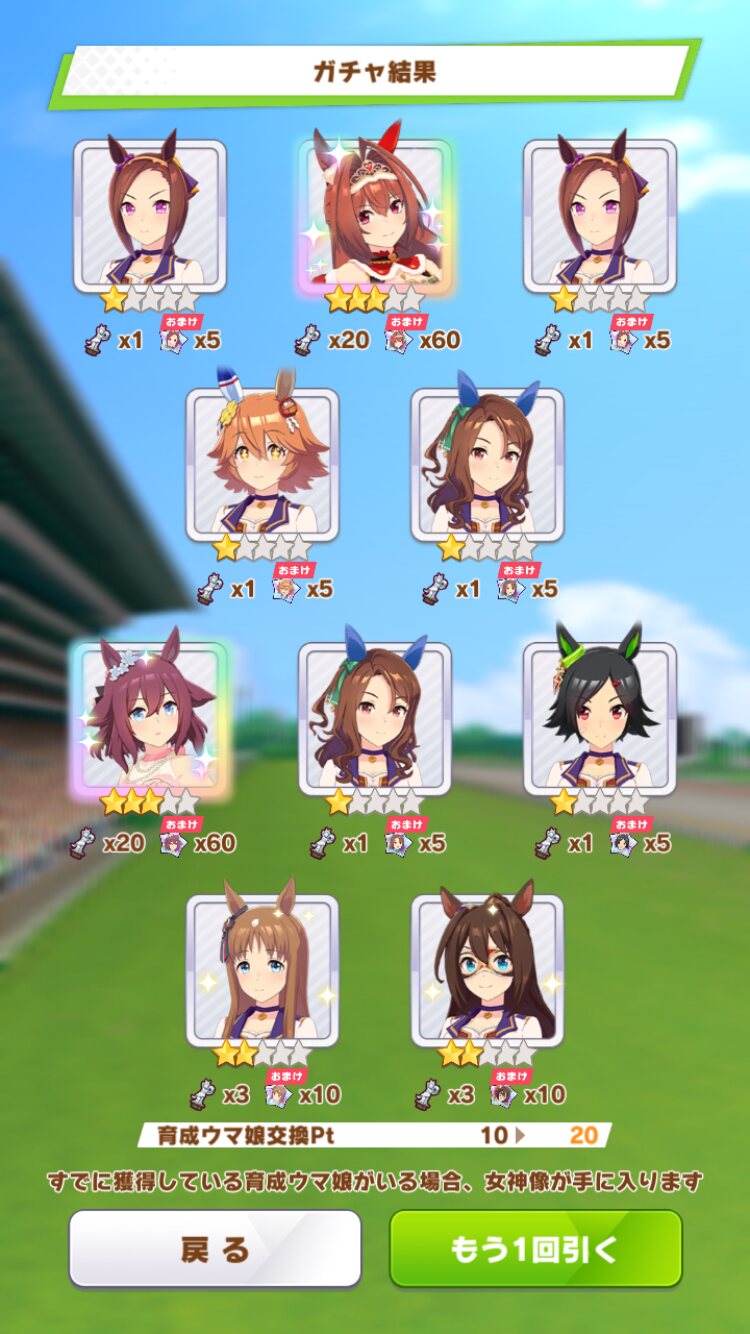
Task: Pull again with もう1回引く button
Action: (535, 1249)
